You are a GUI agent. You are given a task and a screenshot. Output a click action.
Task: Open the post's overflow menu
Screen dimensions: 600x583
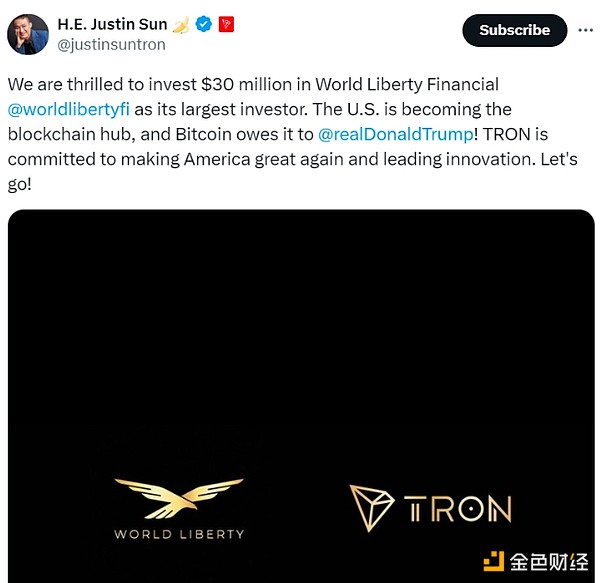[x=585, y=30]
